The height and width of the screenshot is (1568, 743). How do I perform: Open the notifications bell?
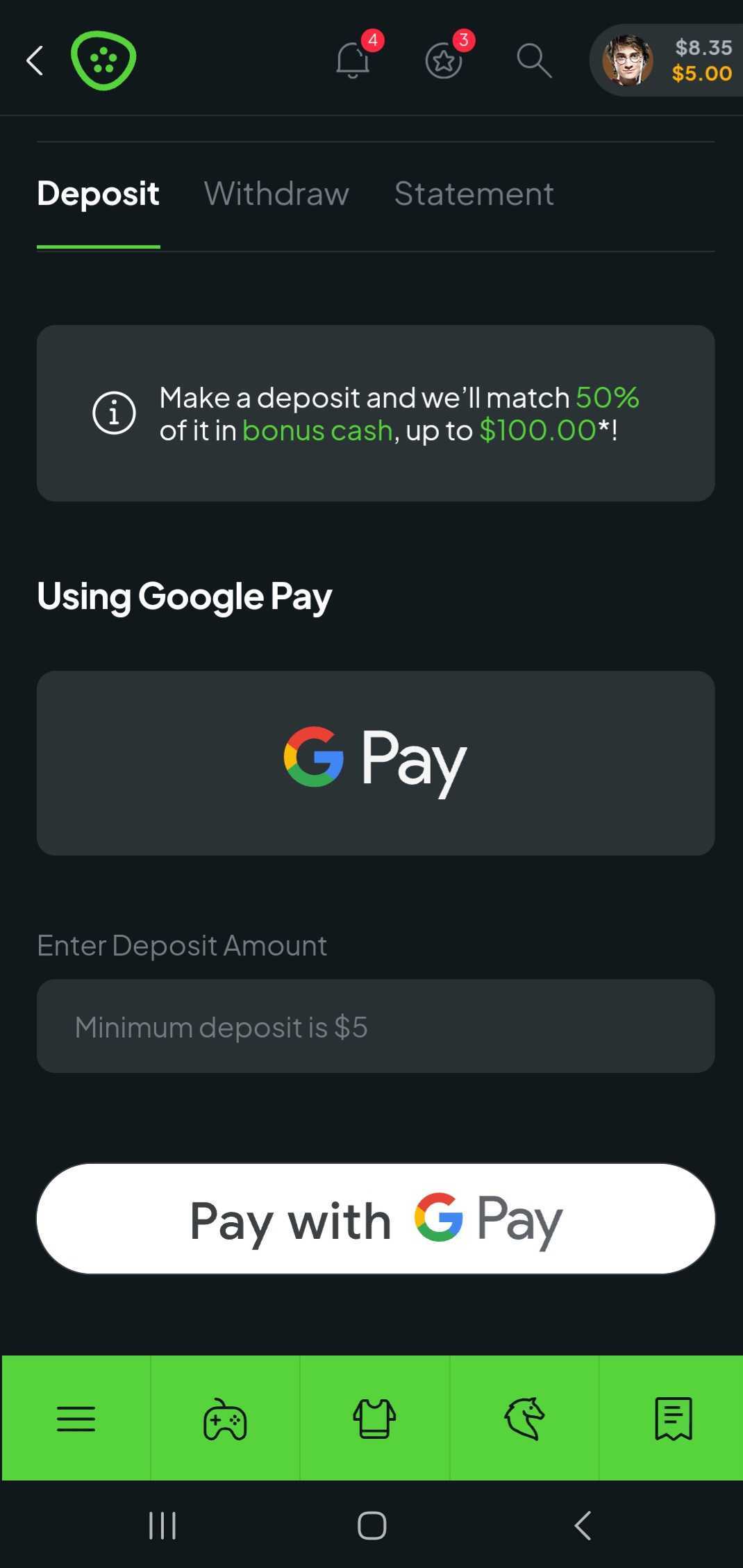point(353,60)
